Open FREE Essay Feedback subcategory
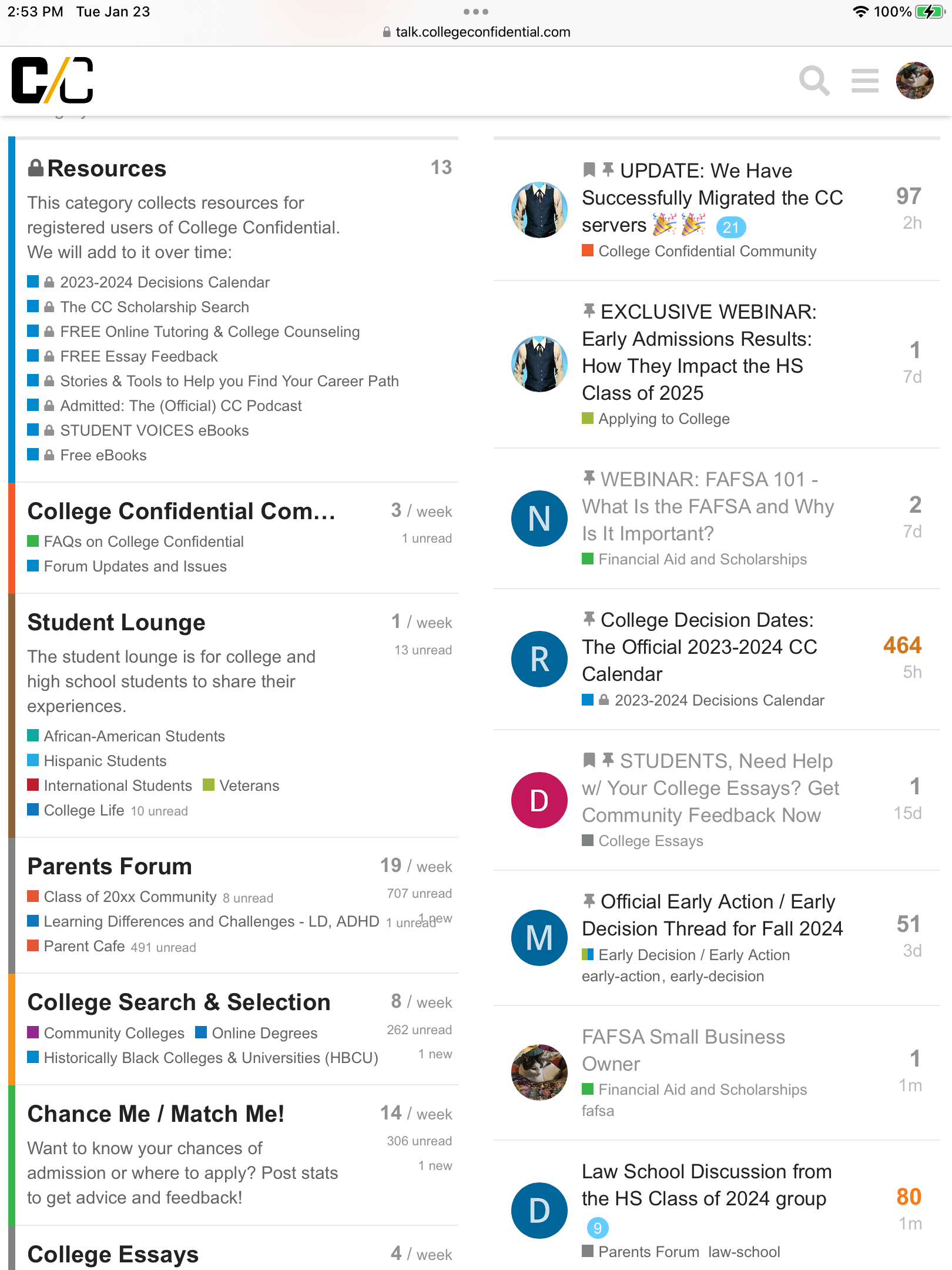Image resolution: width=952 pixels, height=1270 pixels. (x=139, y=356)
